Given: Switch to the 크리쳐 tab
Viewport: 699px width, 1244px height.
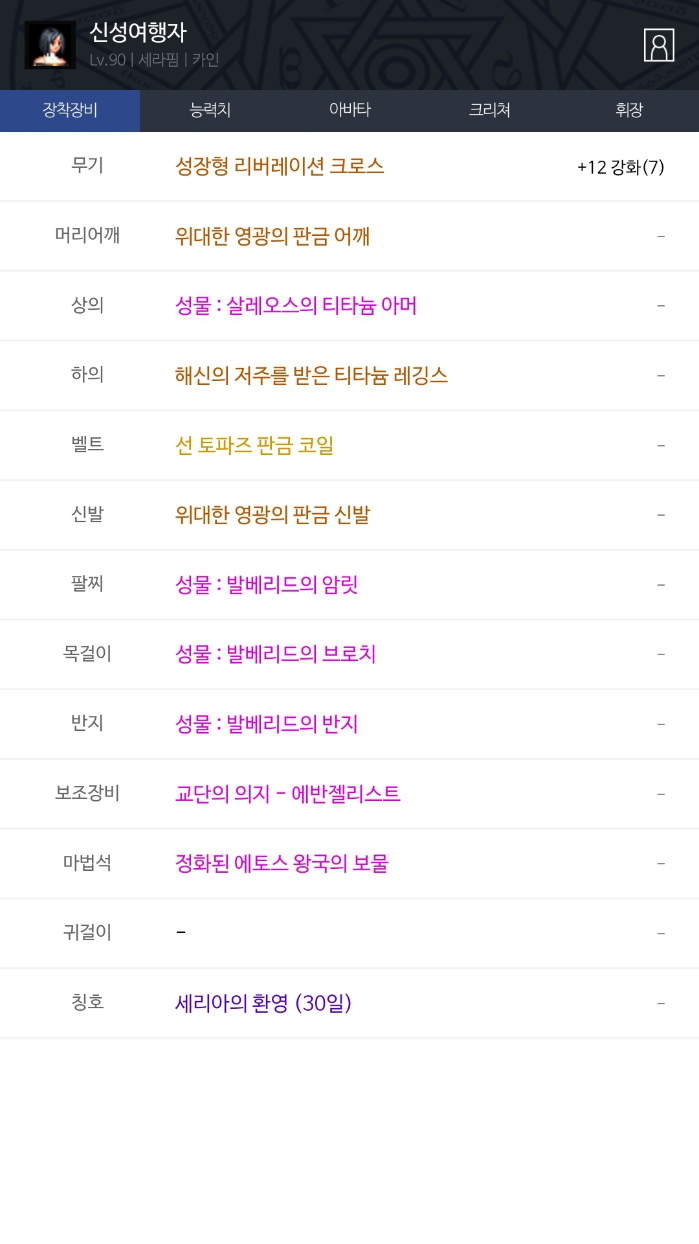Looking at the screenshot, I should (x=490, y=111).
